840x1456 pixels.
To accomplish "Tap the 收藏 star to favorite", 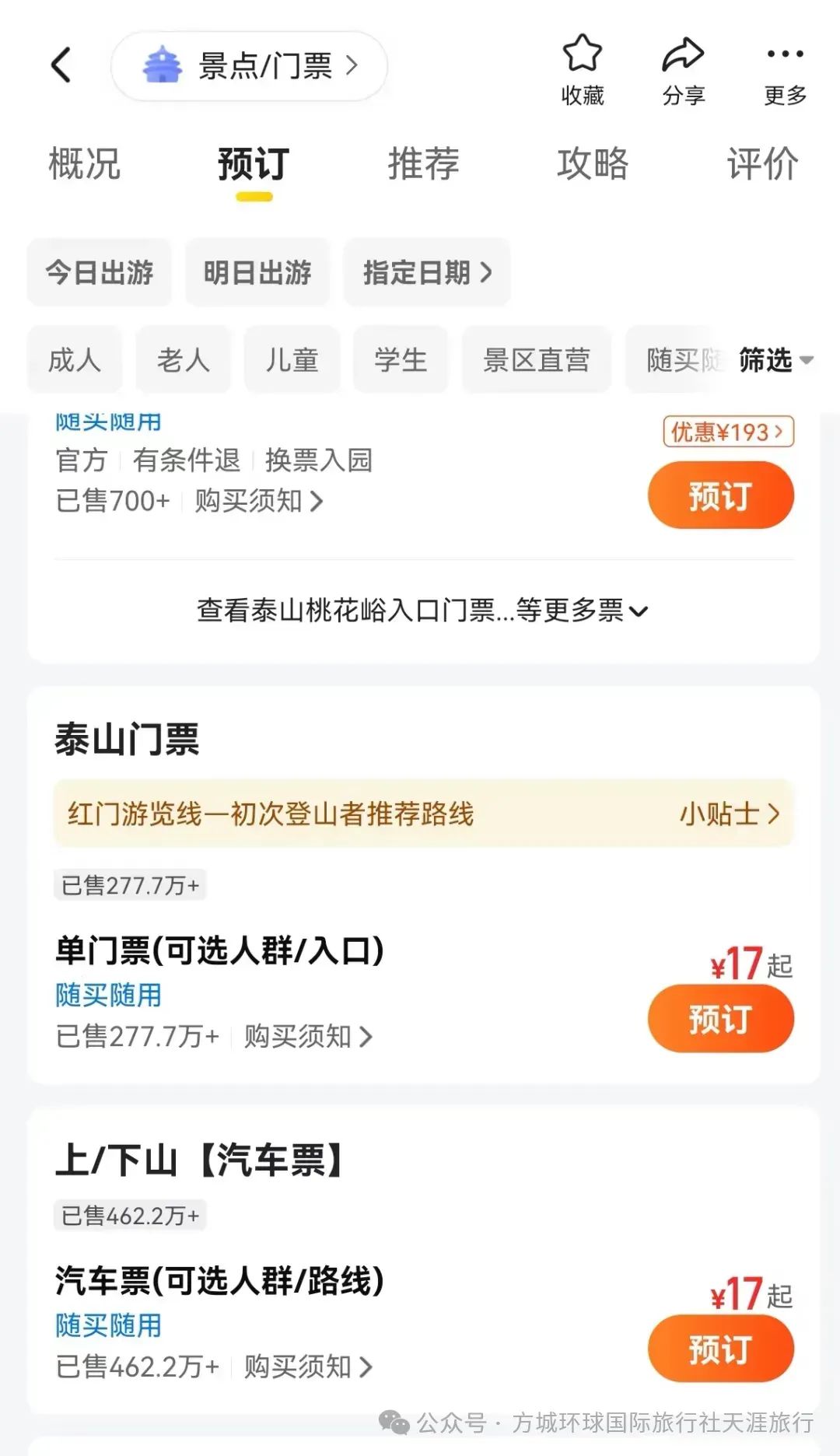I will point(583,69).
